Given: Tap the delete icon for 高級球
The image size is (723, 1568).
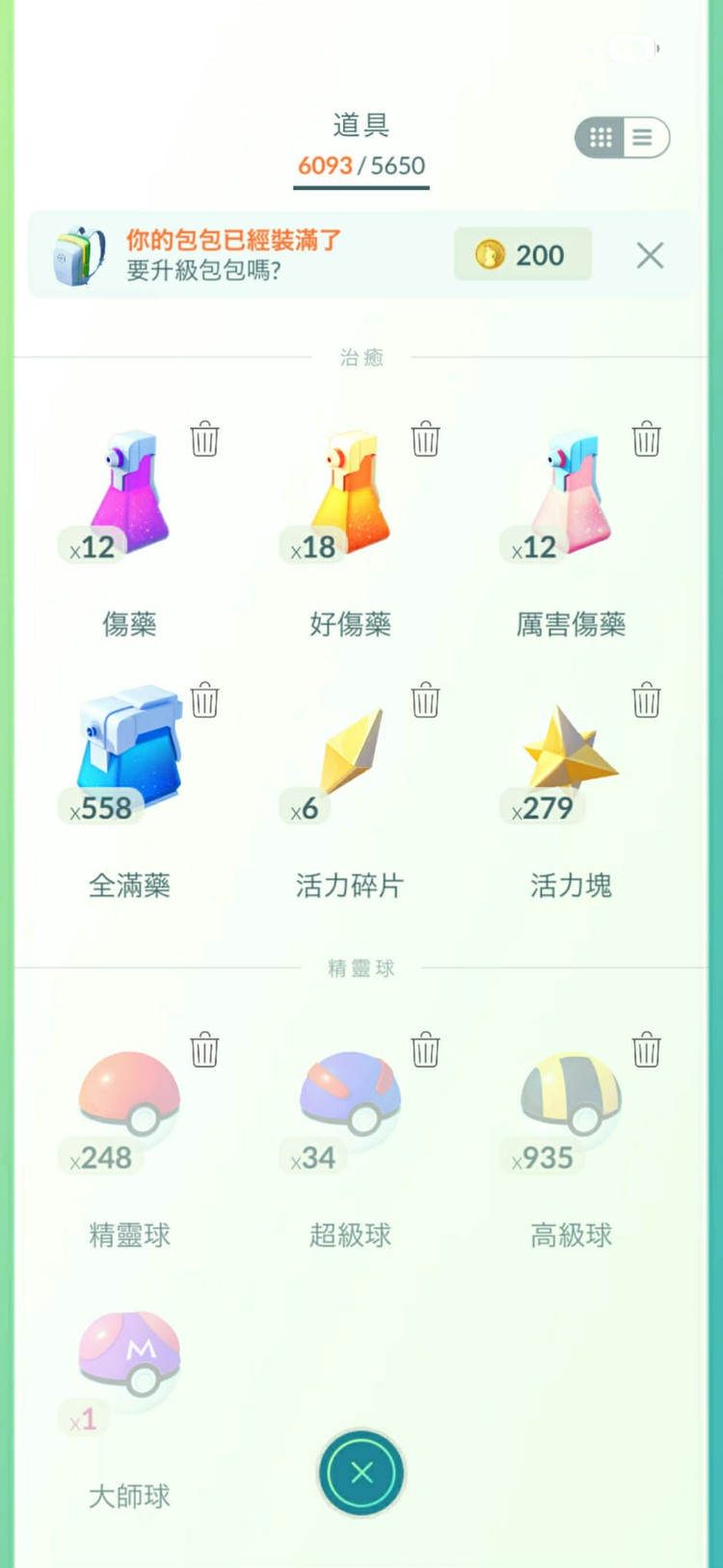Looking at the screenshot, I should (647, 1052).
